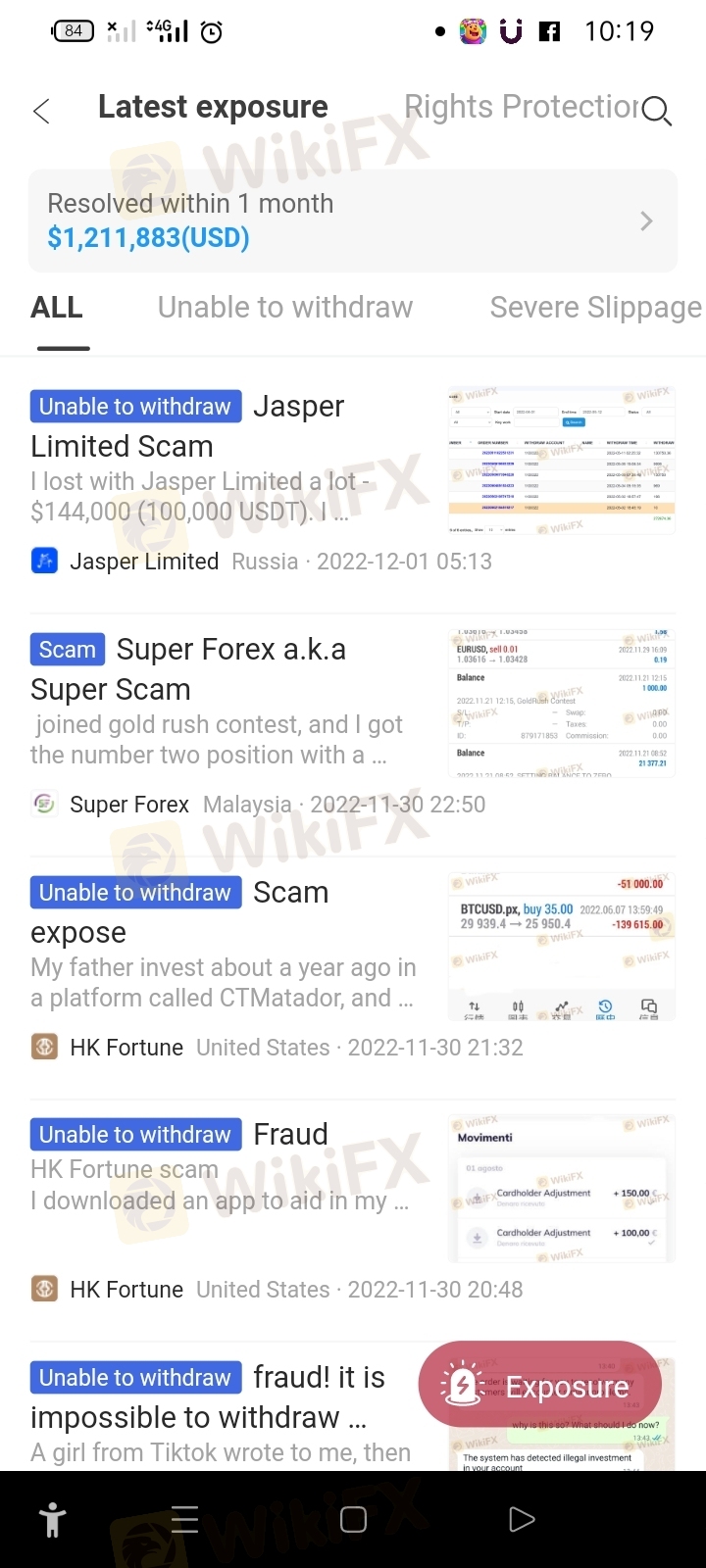Screen dimensions: 706x1568
Task: Select the Unable to withdraw filter tab
Action: (x=284, y=307)
